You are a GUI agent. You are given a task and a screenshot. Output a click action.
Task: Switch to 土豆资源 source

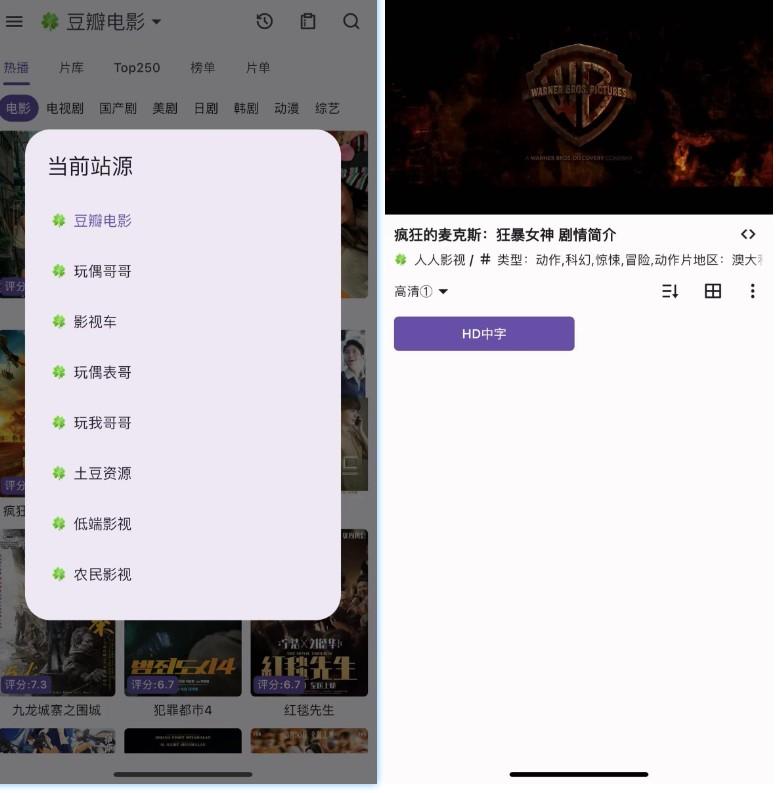102,473
